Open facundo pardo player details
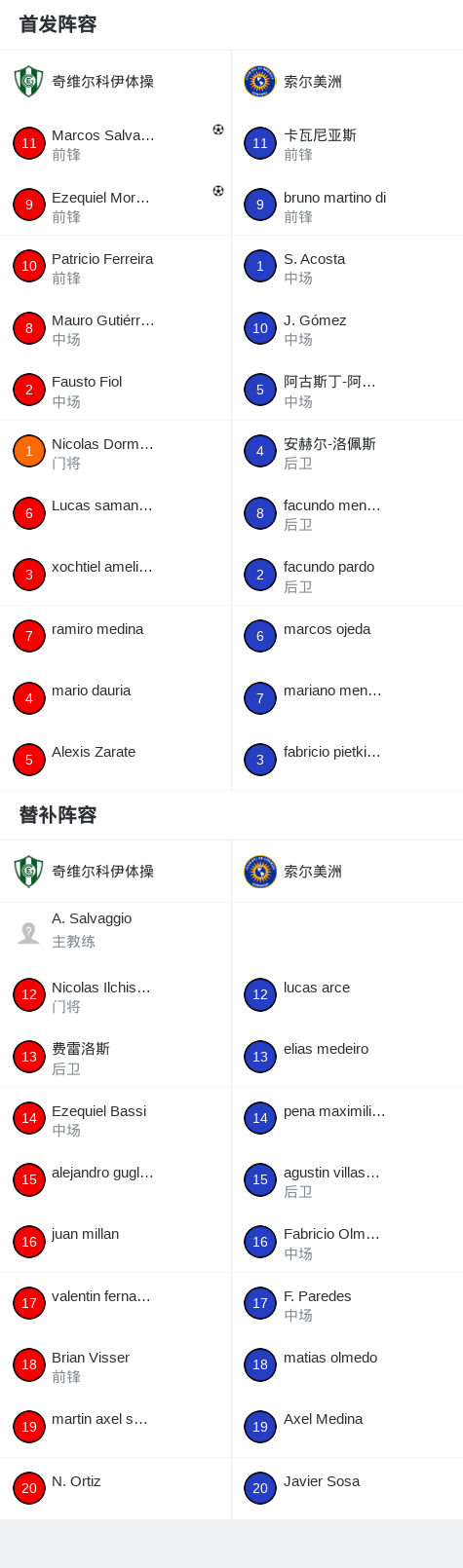The width and height of the screenshot is (463, 1568). point(347,575)
